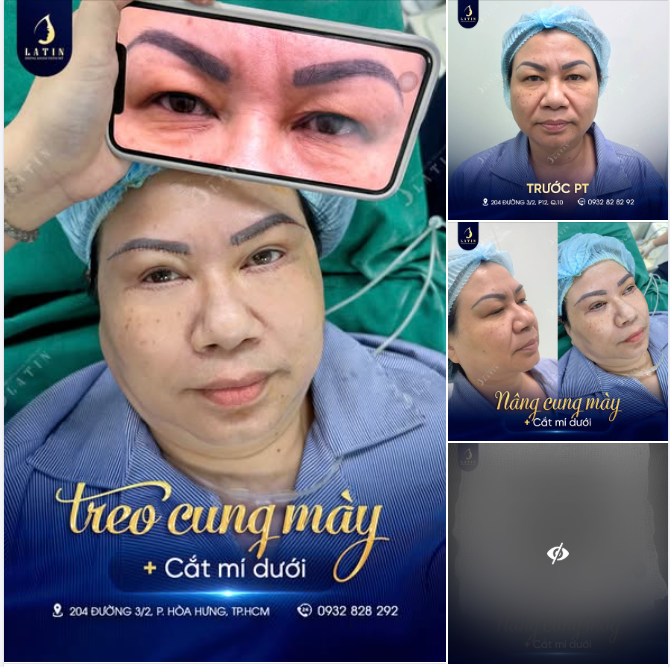Open the Trước PT photo tile
This screenshot has height=667, width=670.
(557, 110)
